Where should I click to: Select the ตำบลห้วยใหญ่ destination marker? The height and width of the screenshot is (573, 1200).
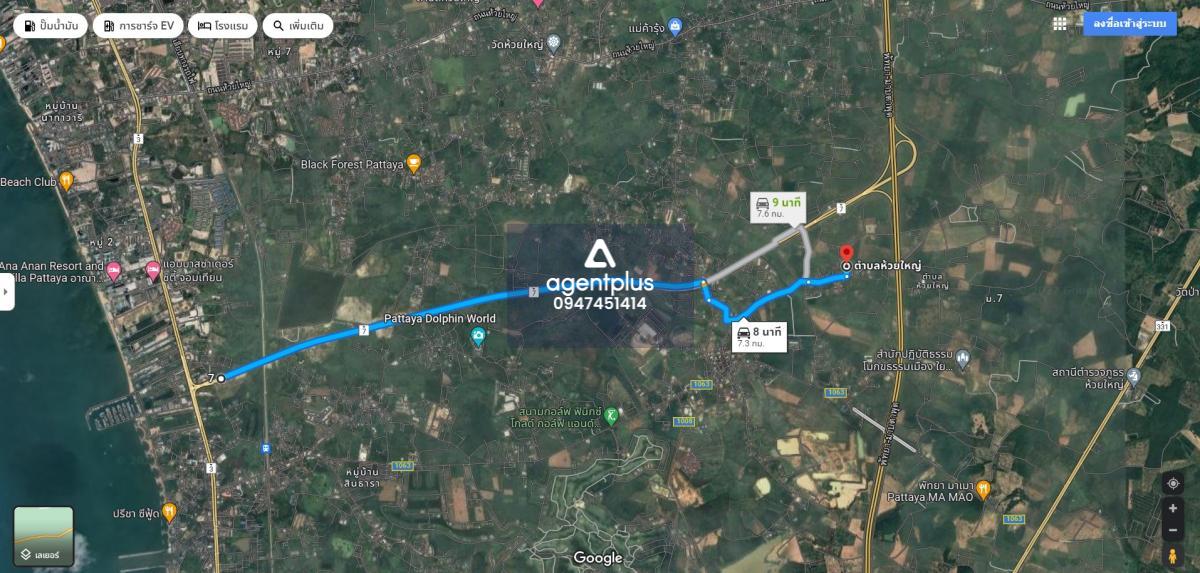pyautogui.click(x=845, y=254)
